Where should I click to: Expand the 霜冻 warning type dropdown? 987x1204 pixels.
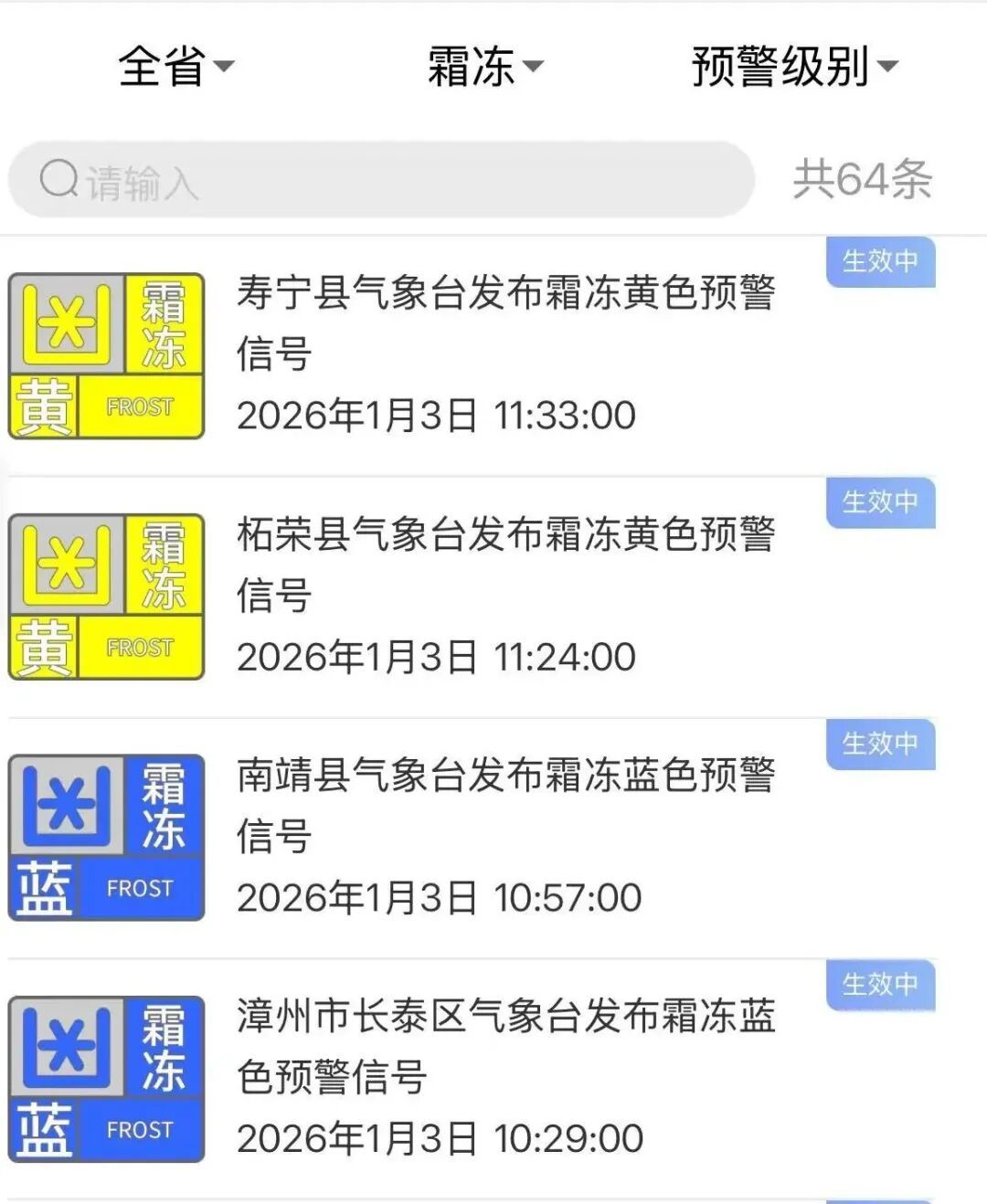(482, 66)
